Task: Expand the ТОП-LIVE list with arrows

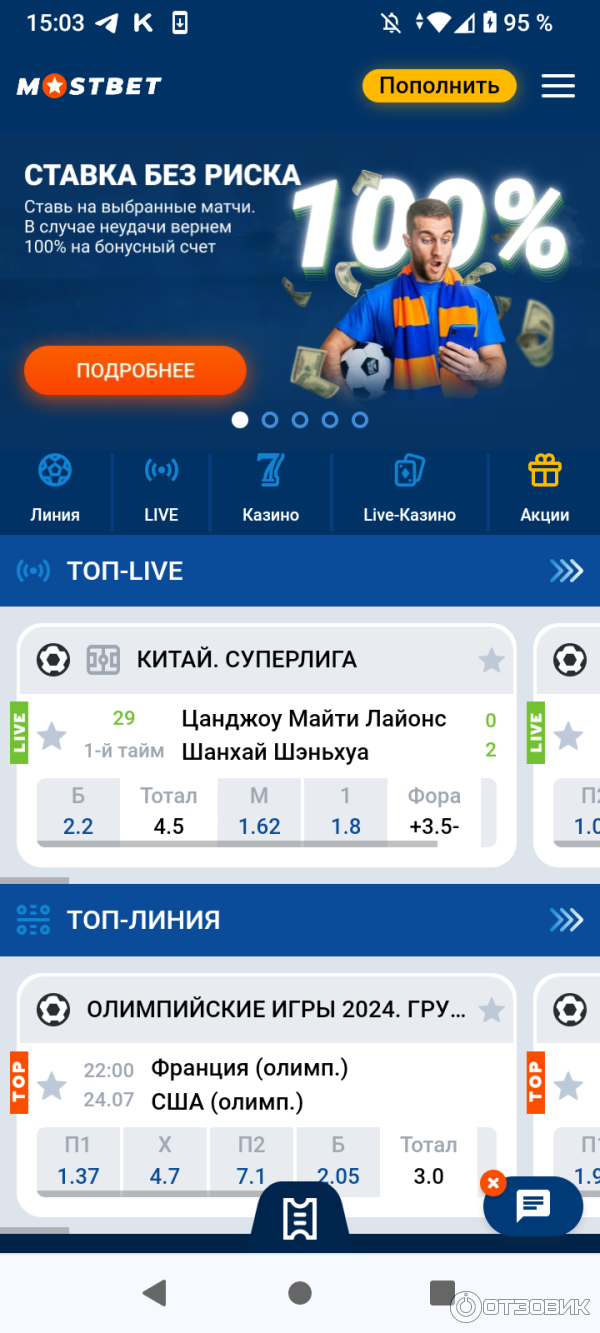Action: coord(566,571)
